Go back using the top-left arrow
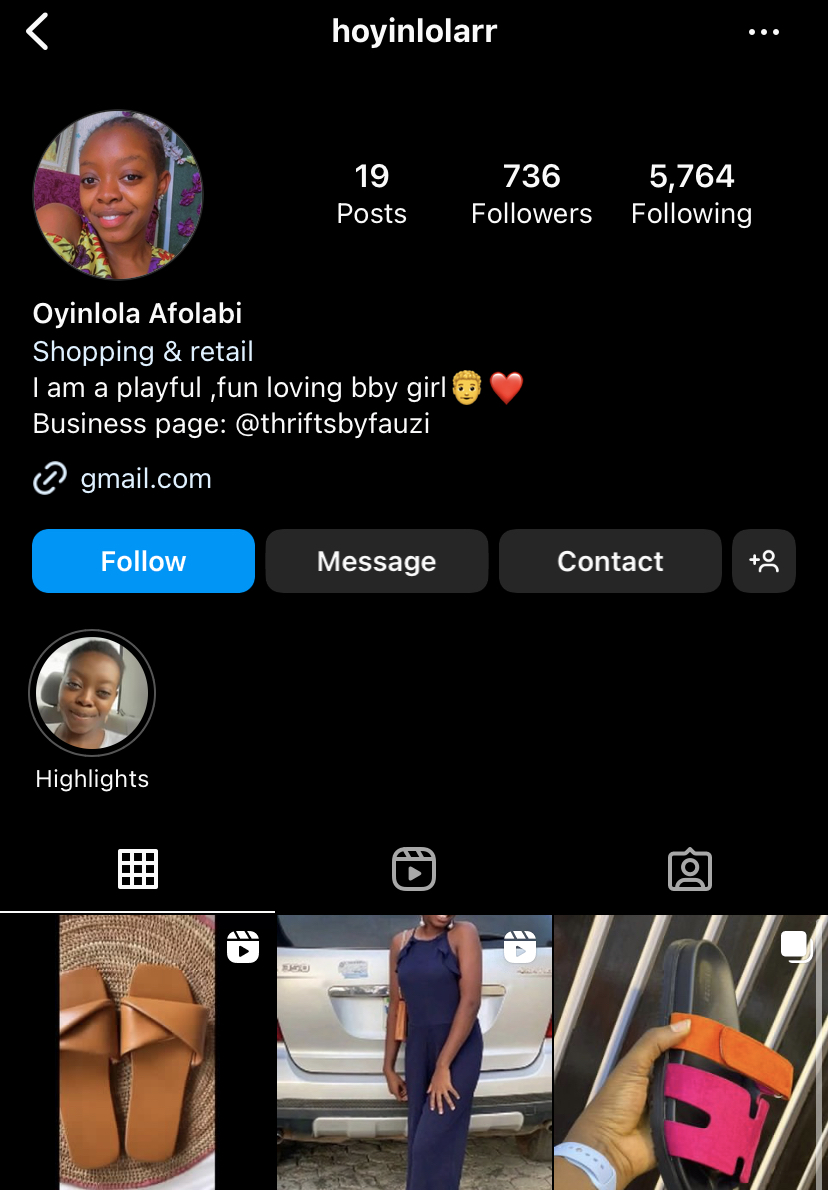Image resolution: width=828 pixels, height=1190 pixels. [38, 32]
